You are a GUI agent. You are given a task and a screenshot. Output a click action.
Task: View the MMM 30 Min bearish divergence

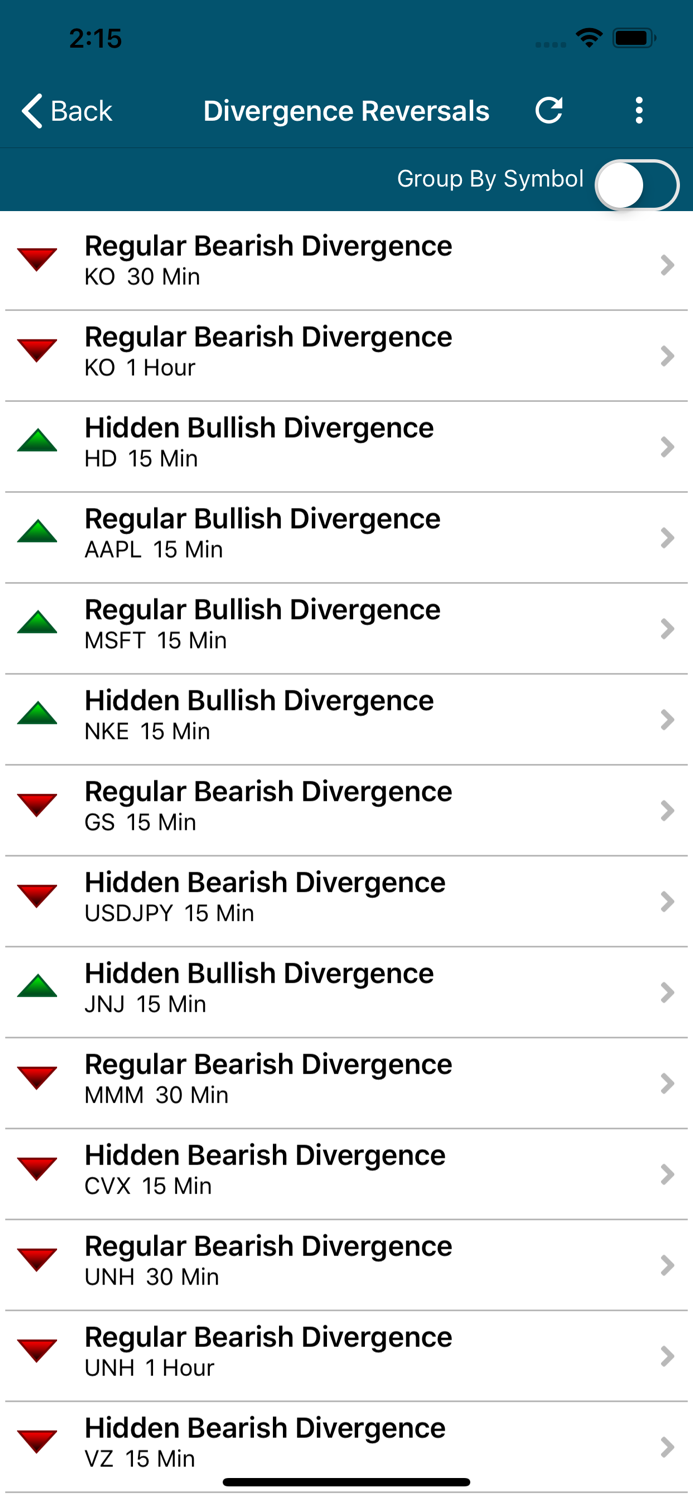[x=346, y=1079]
